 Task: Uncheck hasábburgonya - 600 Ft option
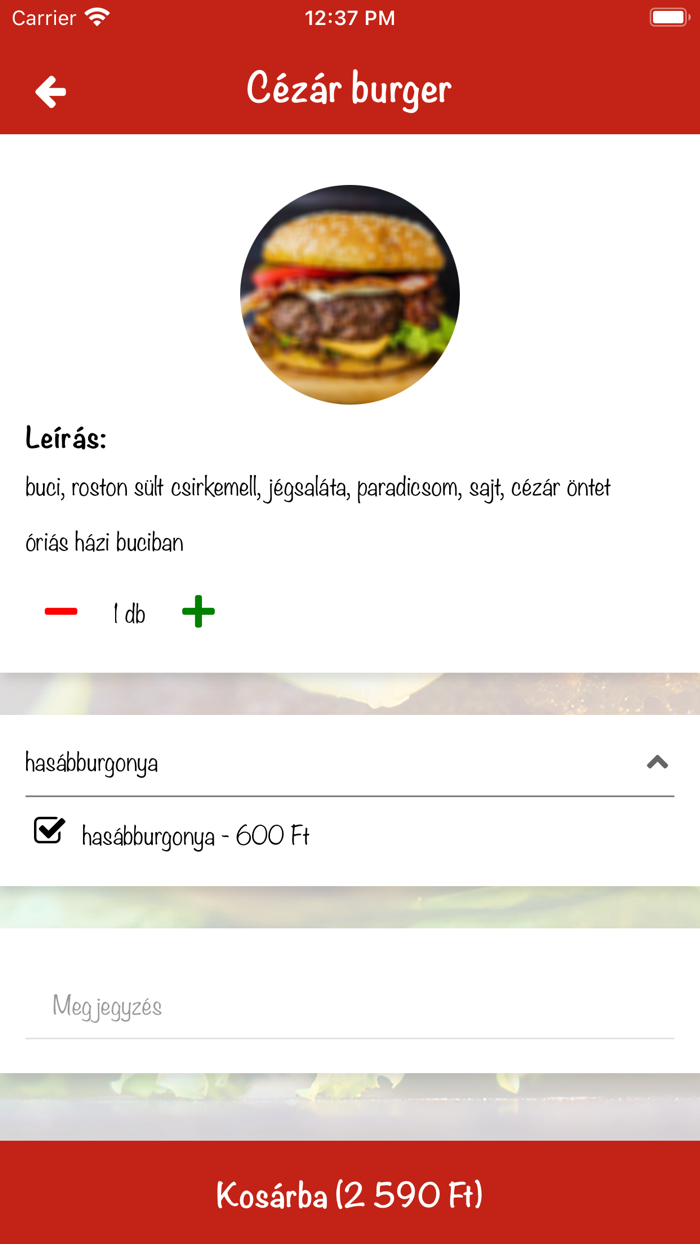tap(49, 831)
